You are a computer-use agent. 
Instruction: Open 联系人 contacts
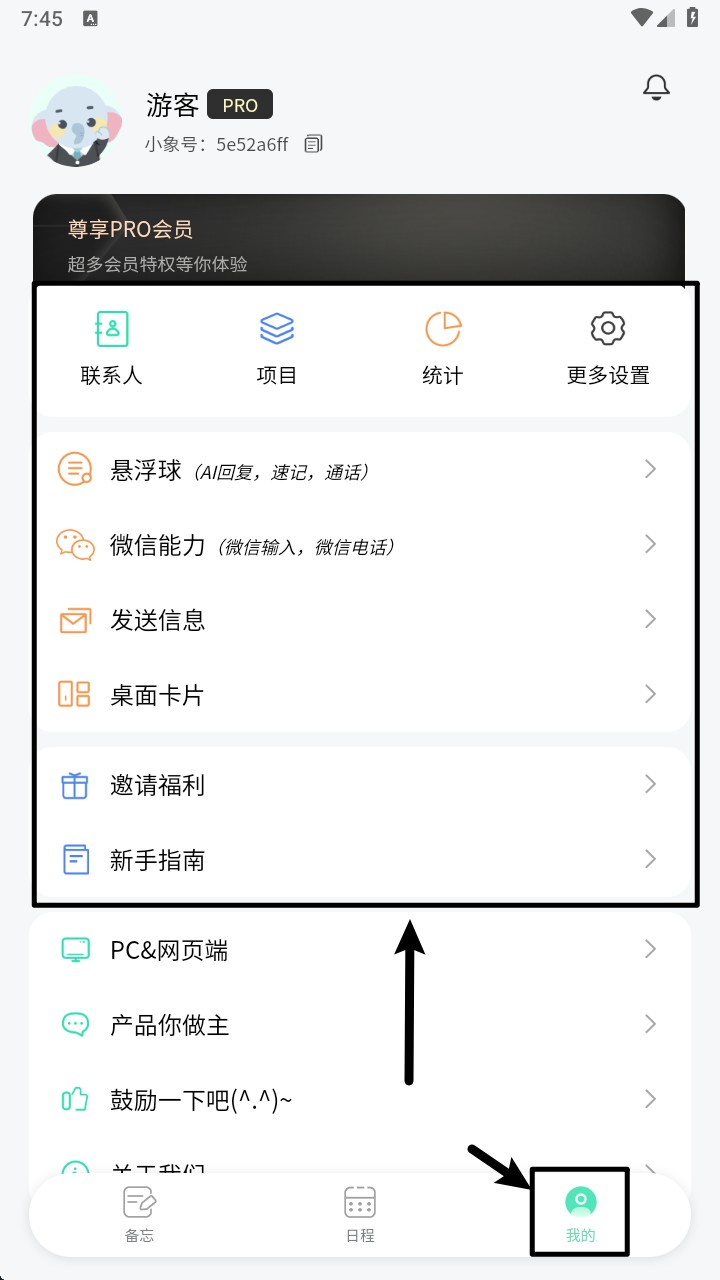pos(111,347)
